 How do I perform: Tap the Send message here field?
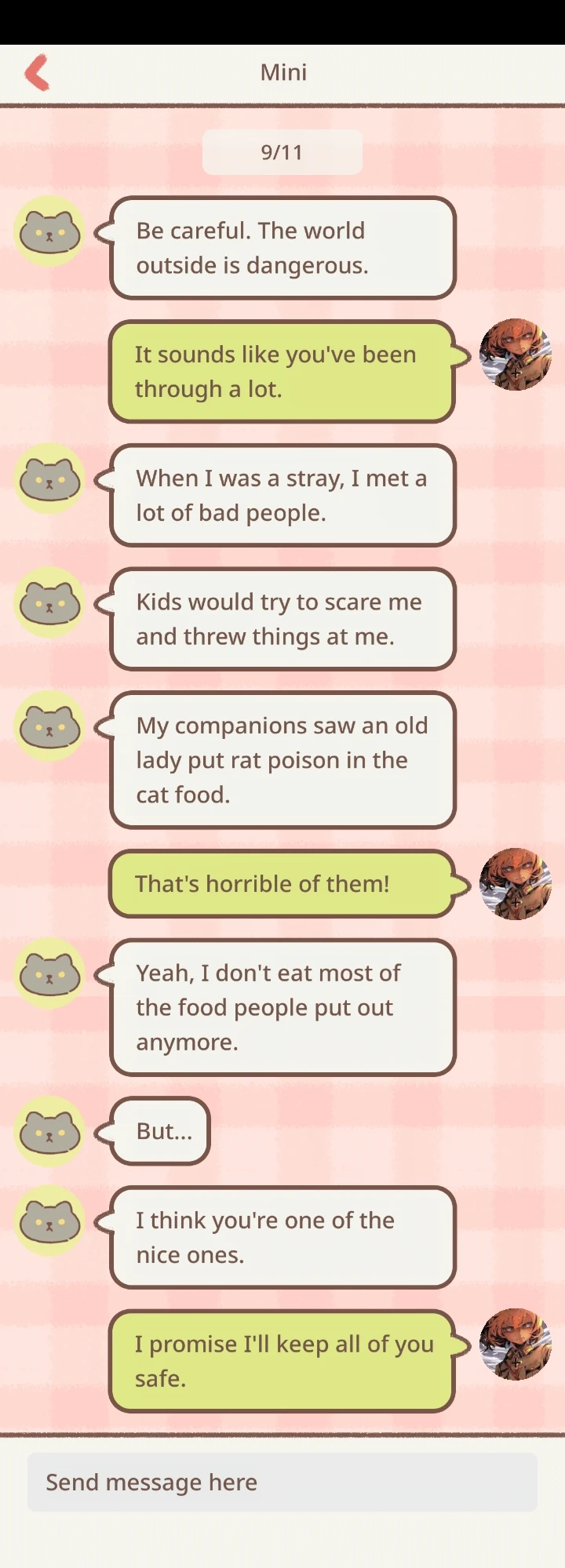282,1482
